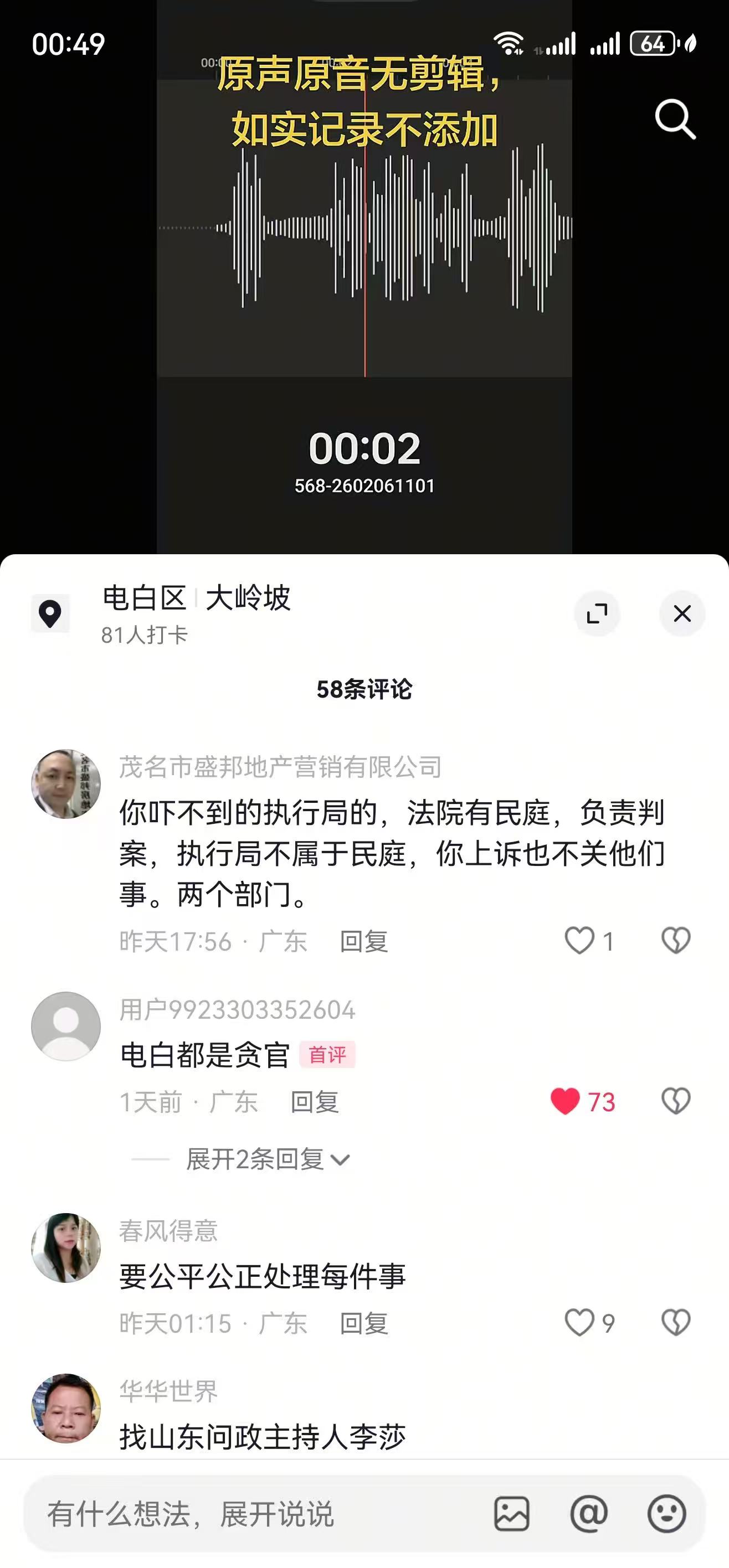Like 春风得意's comment

[579, 1322]
